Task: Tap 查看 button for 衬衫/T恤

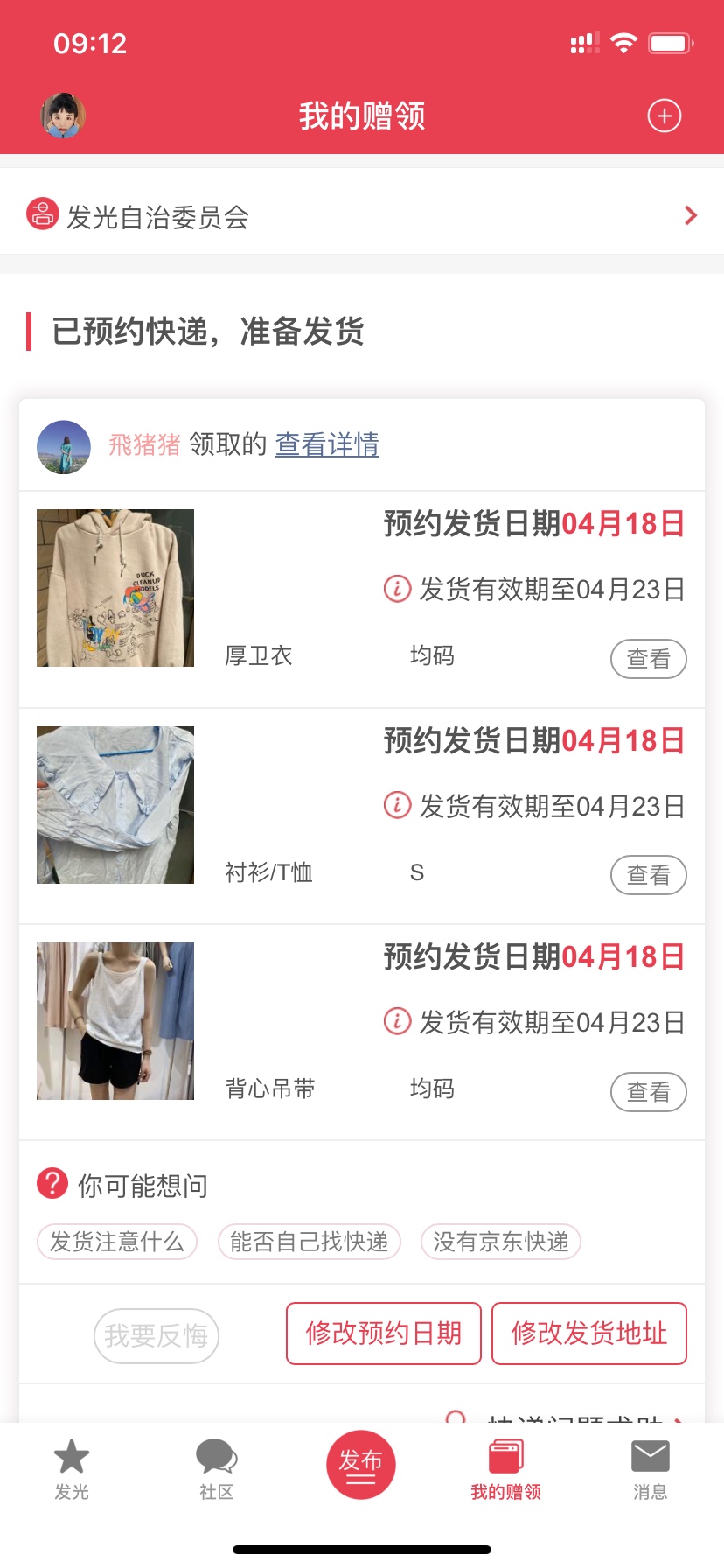Action: pos(648,875)
